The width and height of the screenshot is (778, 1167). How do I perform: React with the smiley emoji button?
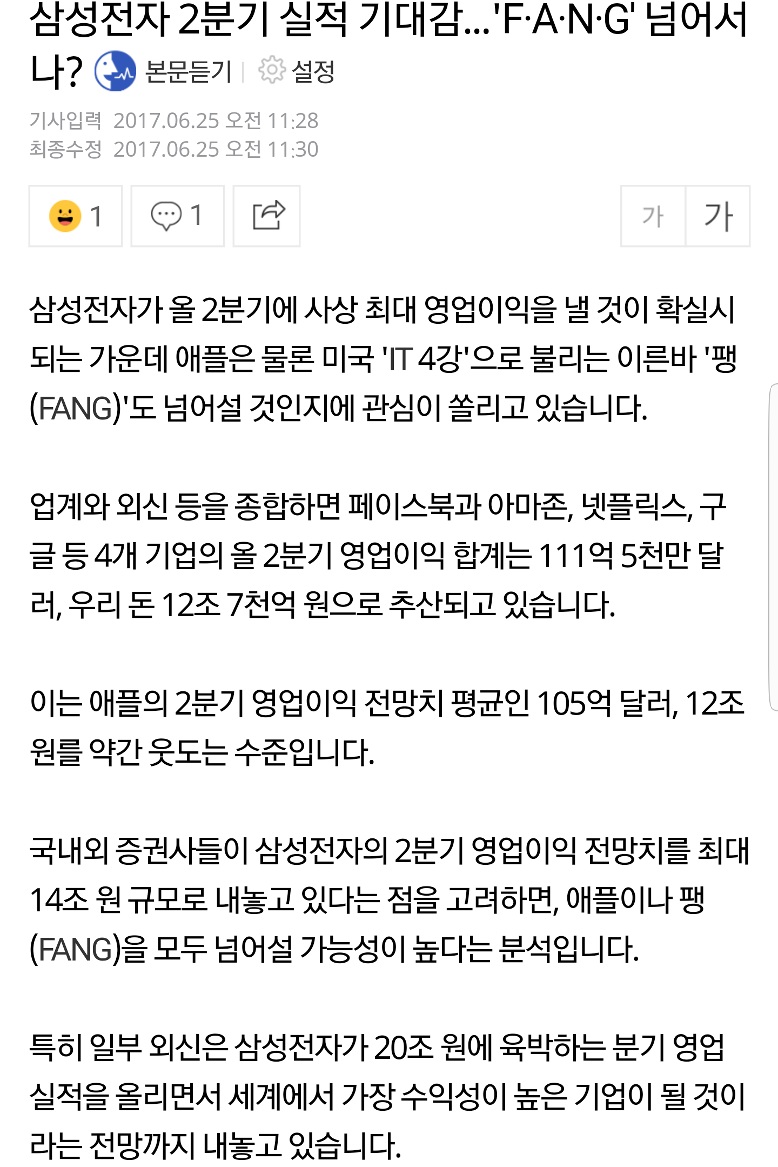[76, 215]
